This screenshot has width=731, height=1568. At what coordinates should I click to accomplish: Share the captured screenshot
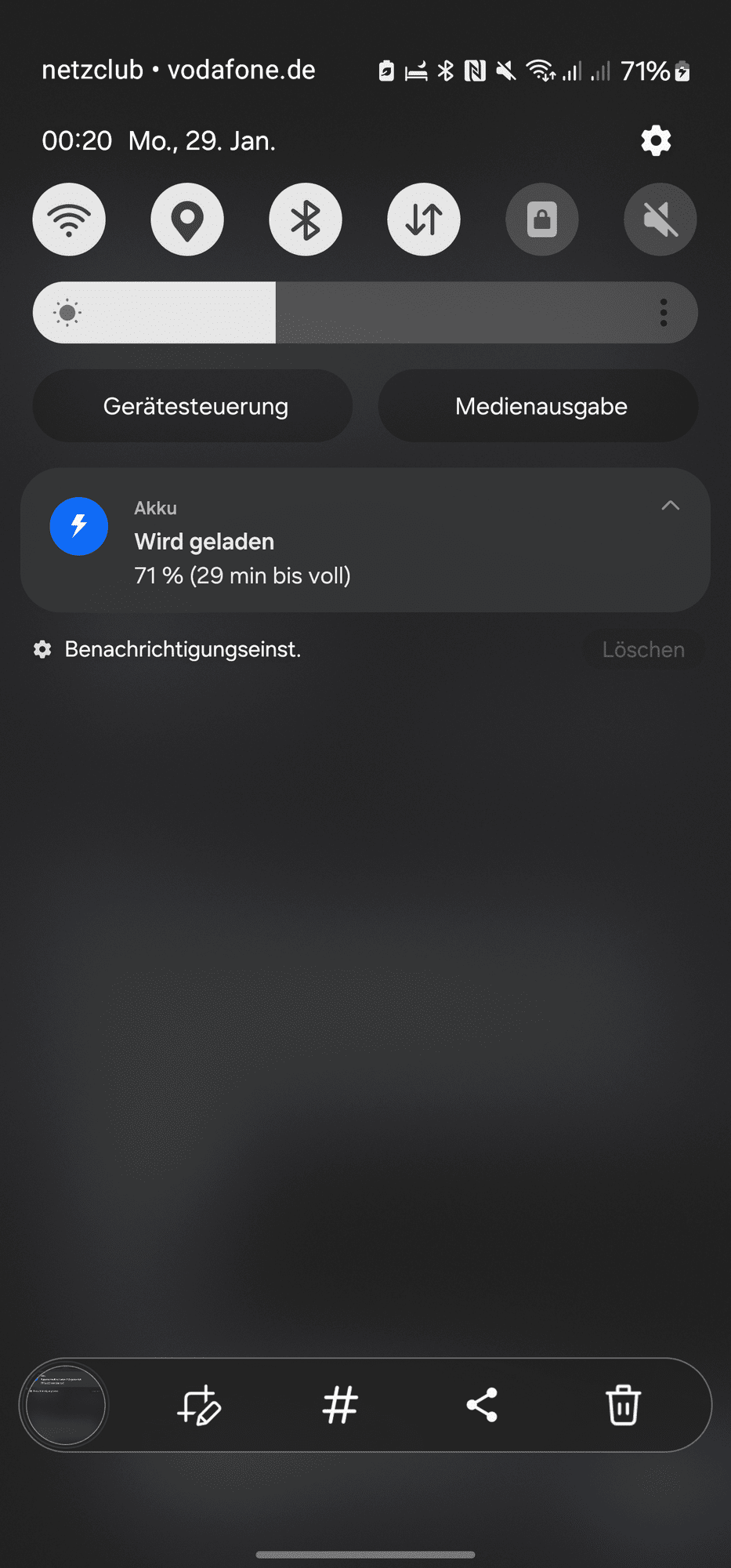(482, 1405)
